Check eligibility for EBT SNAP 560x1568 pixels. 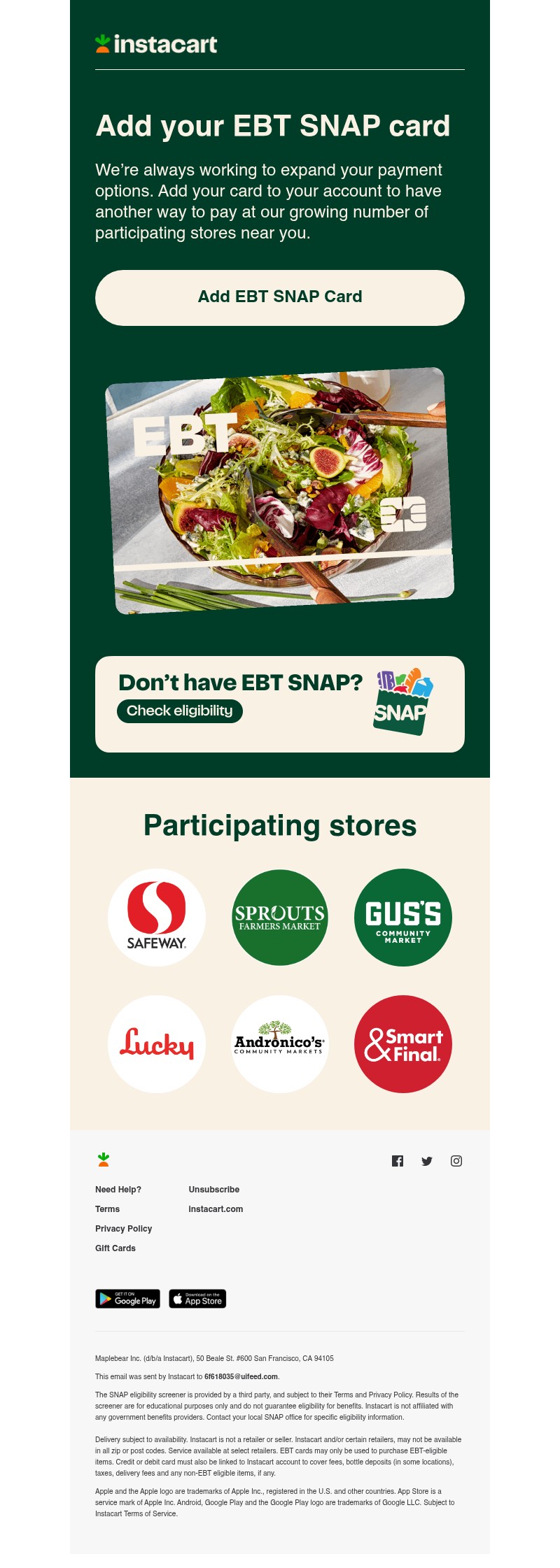pos(180,711)
